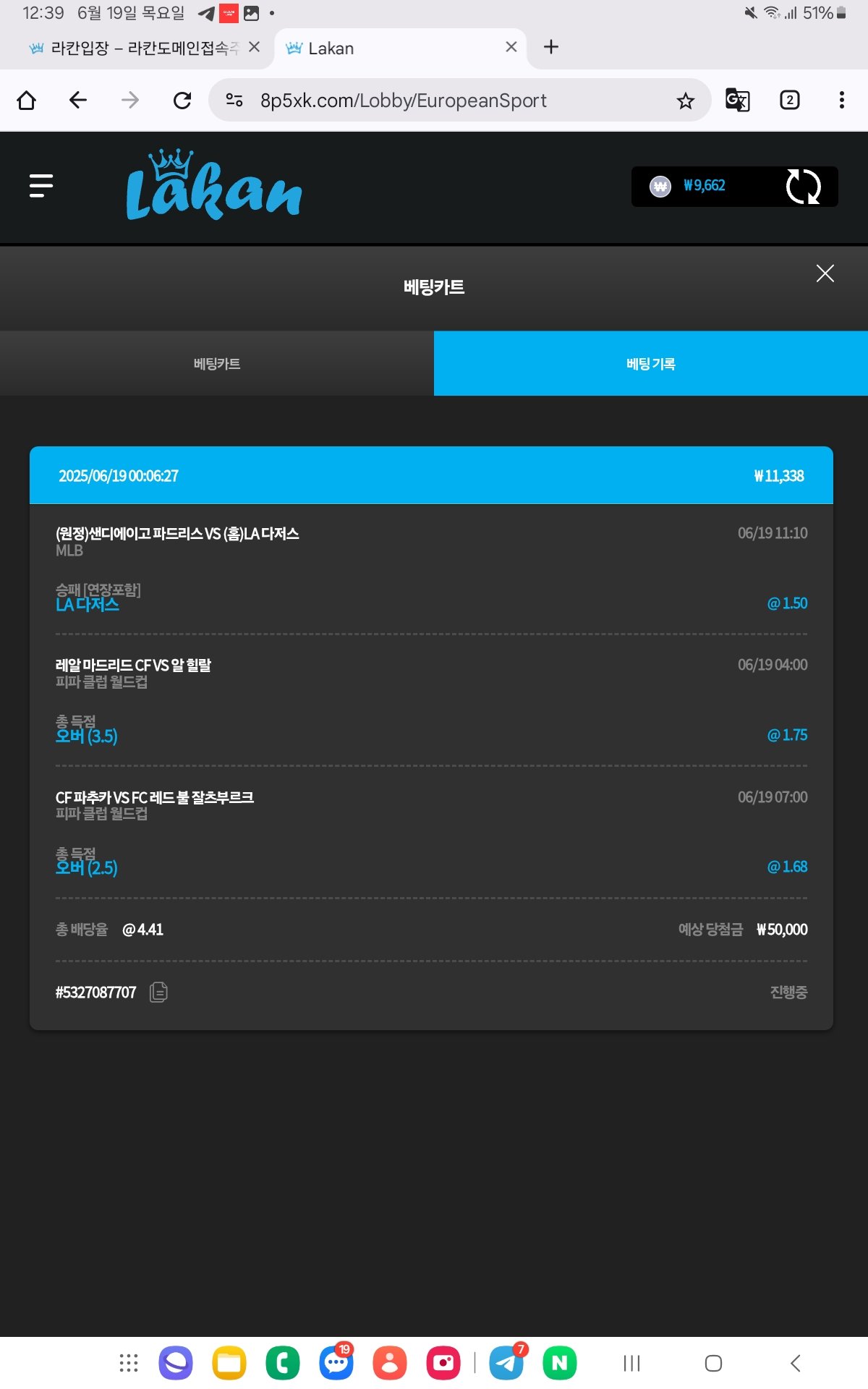Switch to the 베팅카트 tab
Viewport: 868px width, 1389px height.
click(x=217, y=364)
